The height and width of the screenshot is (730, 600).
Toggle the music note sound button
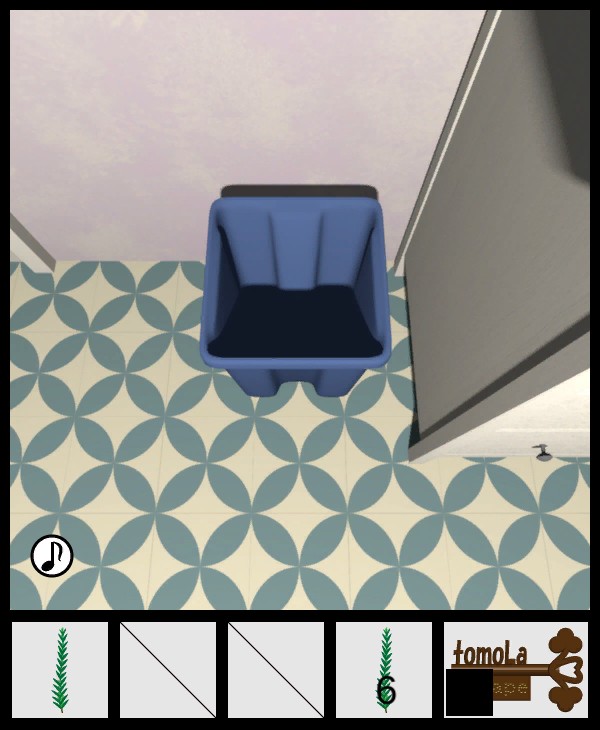[x=52, y=556]
